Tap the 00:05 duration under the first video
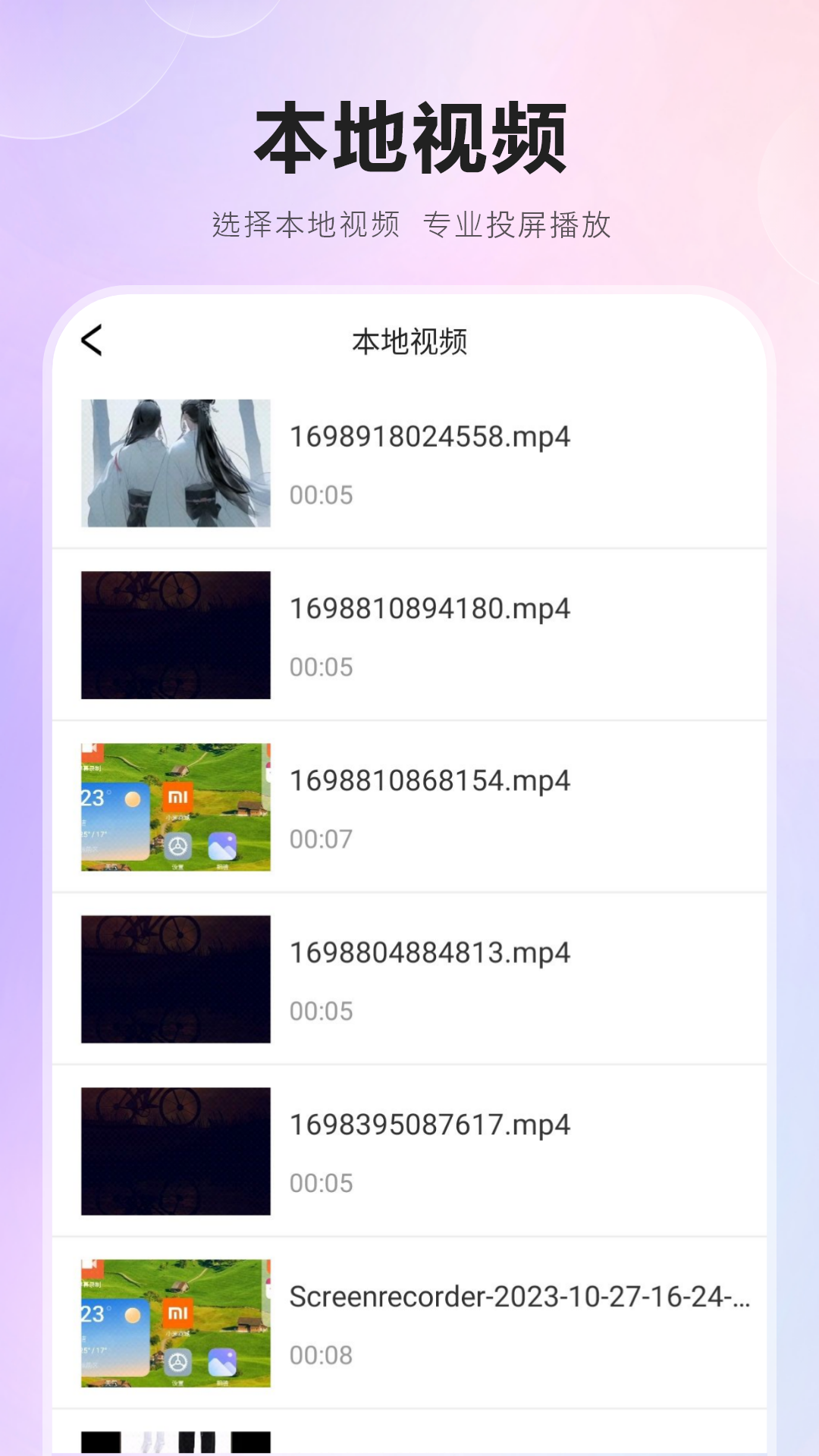 tap(321, 495)
